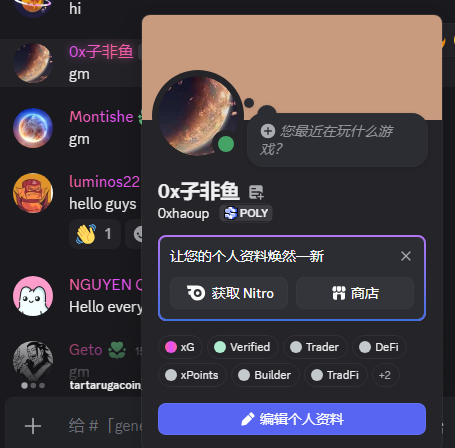Tap the waving hand reaction on luminos22's message
Image resolution: width=455 pixels, height=448 pixels.
coord(95,234)
